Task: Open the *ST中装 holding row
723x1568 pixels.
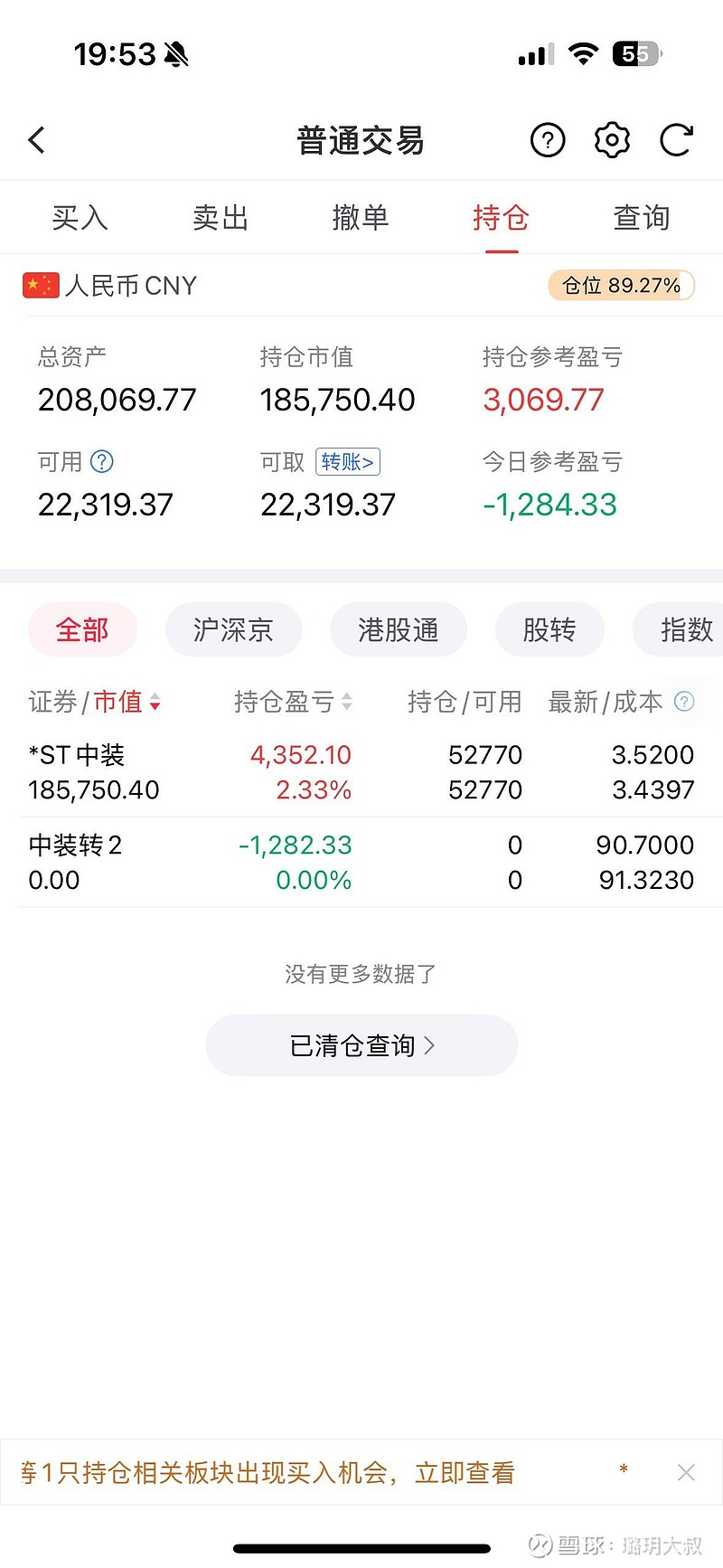Action: tap(361, 772)
